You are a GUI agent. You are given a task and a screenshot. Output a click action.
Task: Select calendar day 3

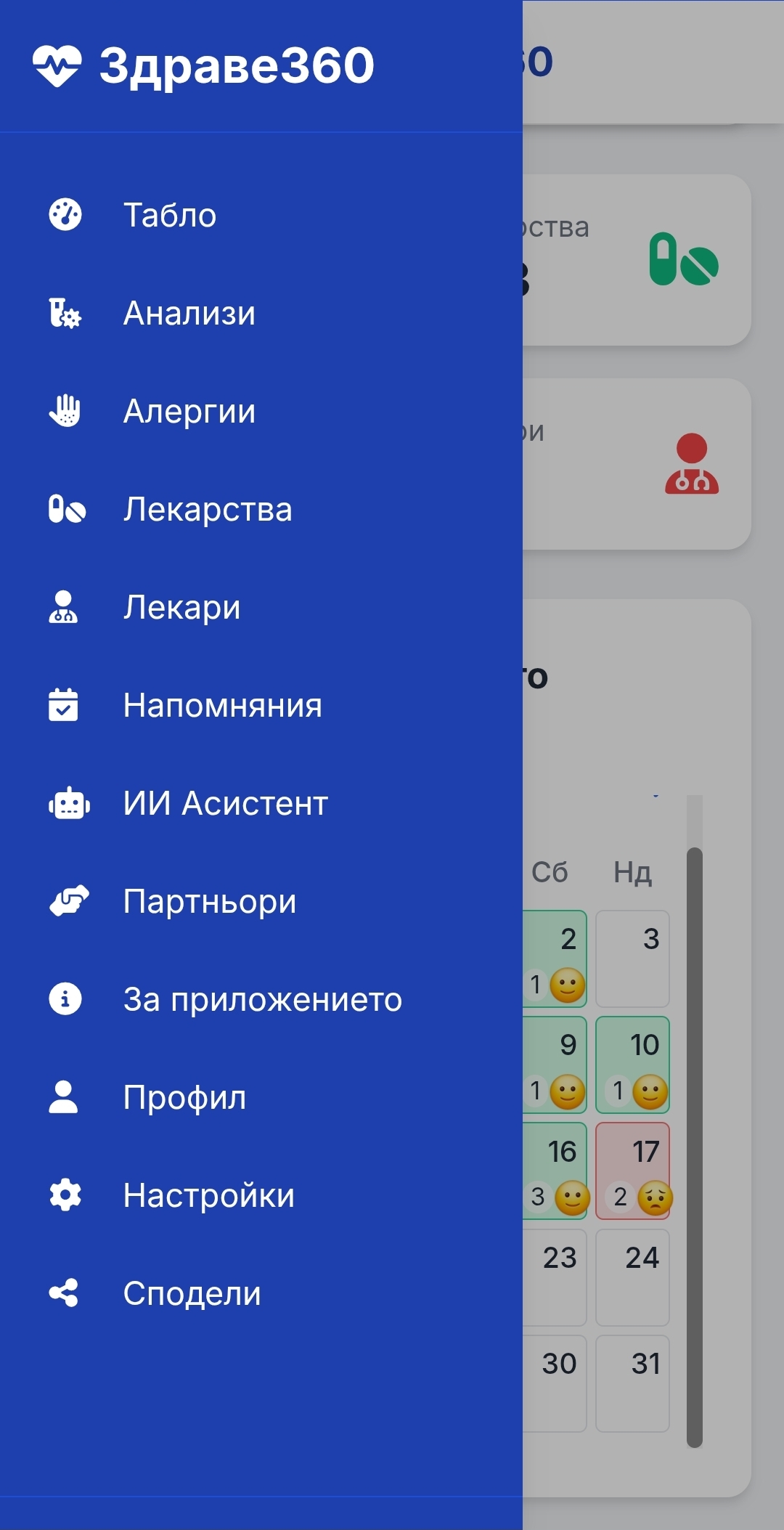tap(632, 959)
